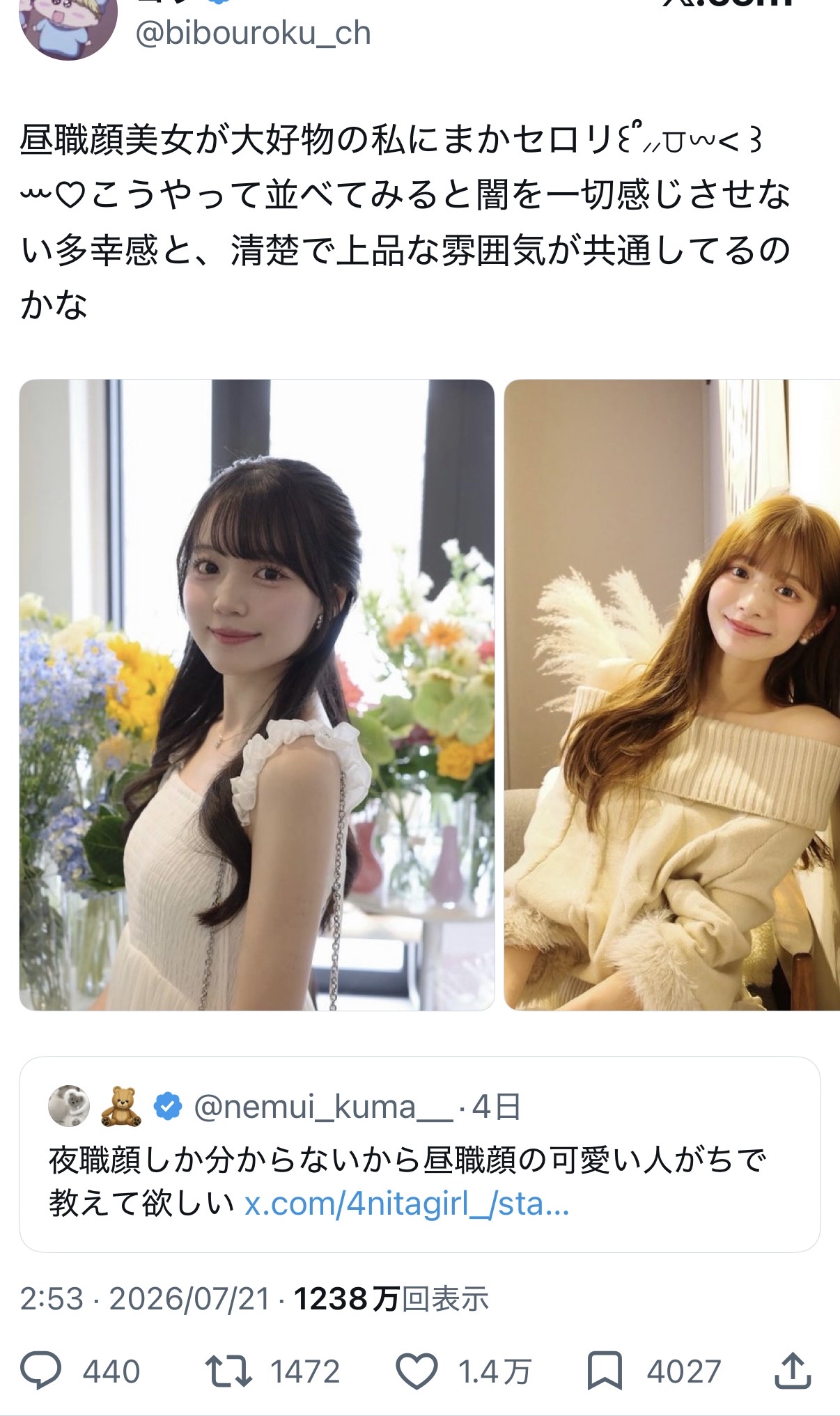Open the @bibouroku_ch profile handle
Image resolution: width=840 pixels, height=1416 pixels.
253,33
